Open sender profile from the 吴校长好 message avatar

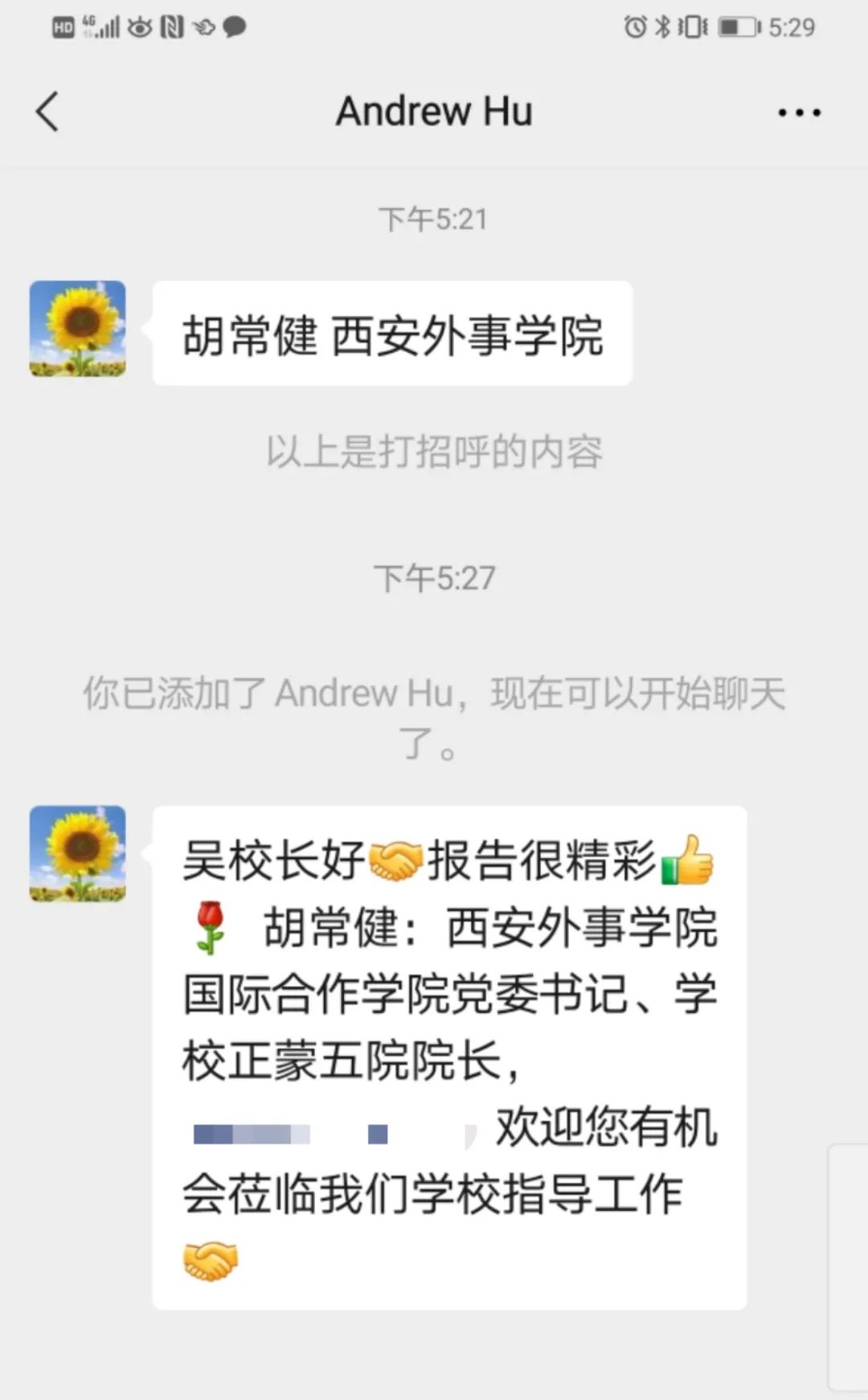point(78,853)
